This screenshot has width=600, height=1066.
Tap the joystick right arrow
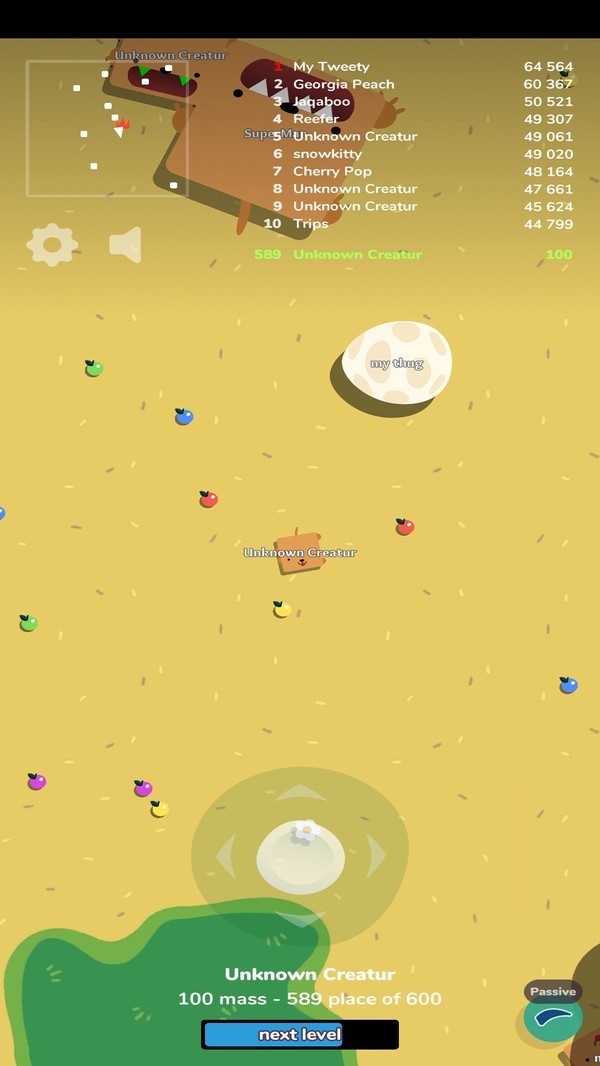[x=376, y=856]
